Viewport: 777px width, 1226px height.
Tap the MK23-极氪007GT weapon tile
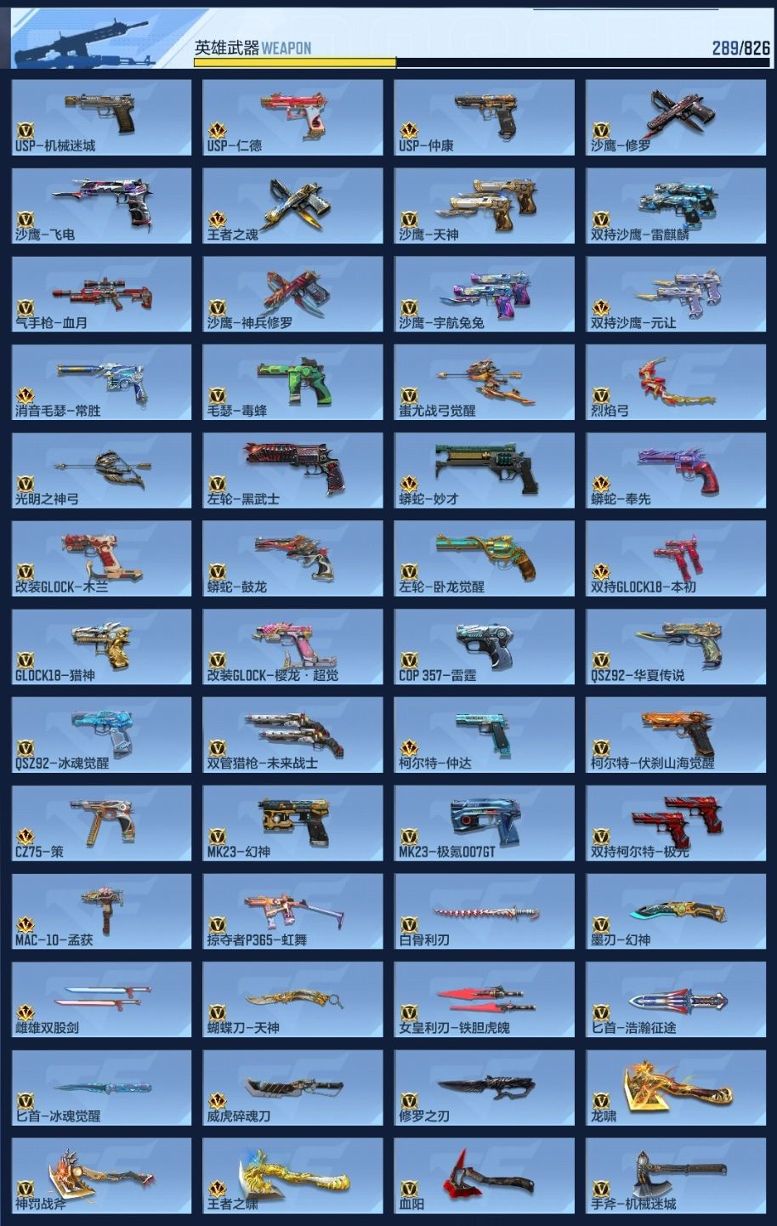pyautogui.click(x=484, y=822)
